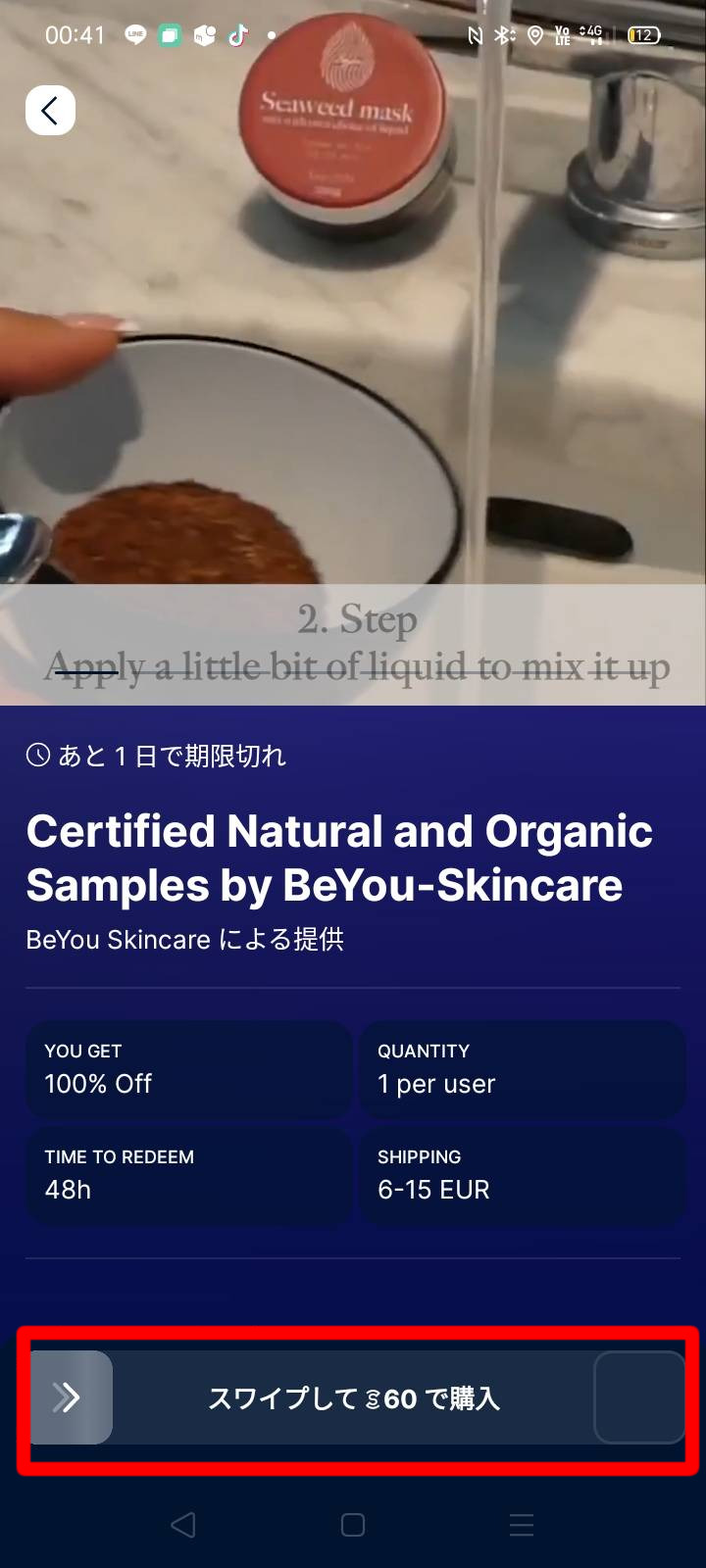The width and height of the screenshot is (706, 1568).
Task: Go to the system home screen
Action: [353, 1524]
